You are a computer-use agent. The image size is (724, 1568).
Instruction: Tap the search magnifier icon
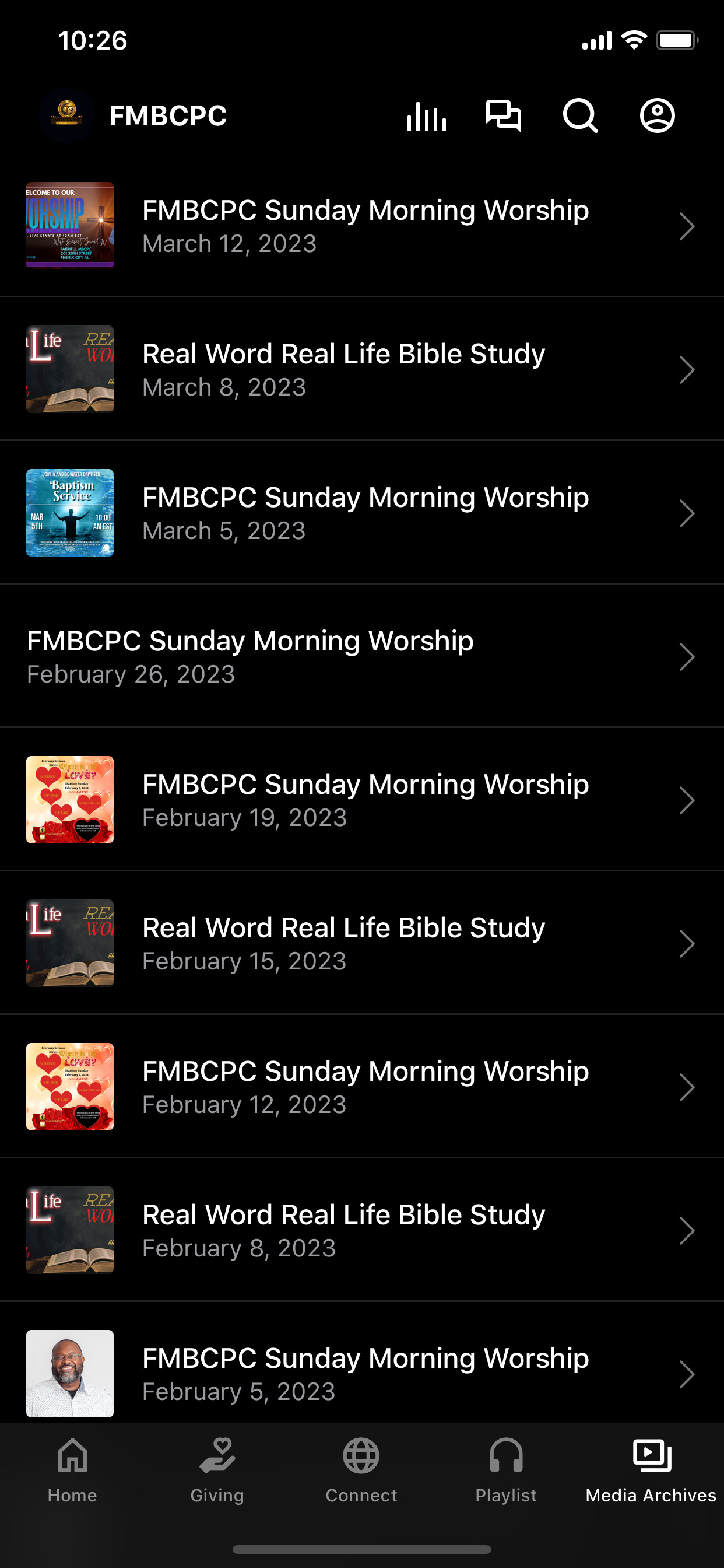[580, 116]
